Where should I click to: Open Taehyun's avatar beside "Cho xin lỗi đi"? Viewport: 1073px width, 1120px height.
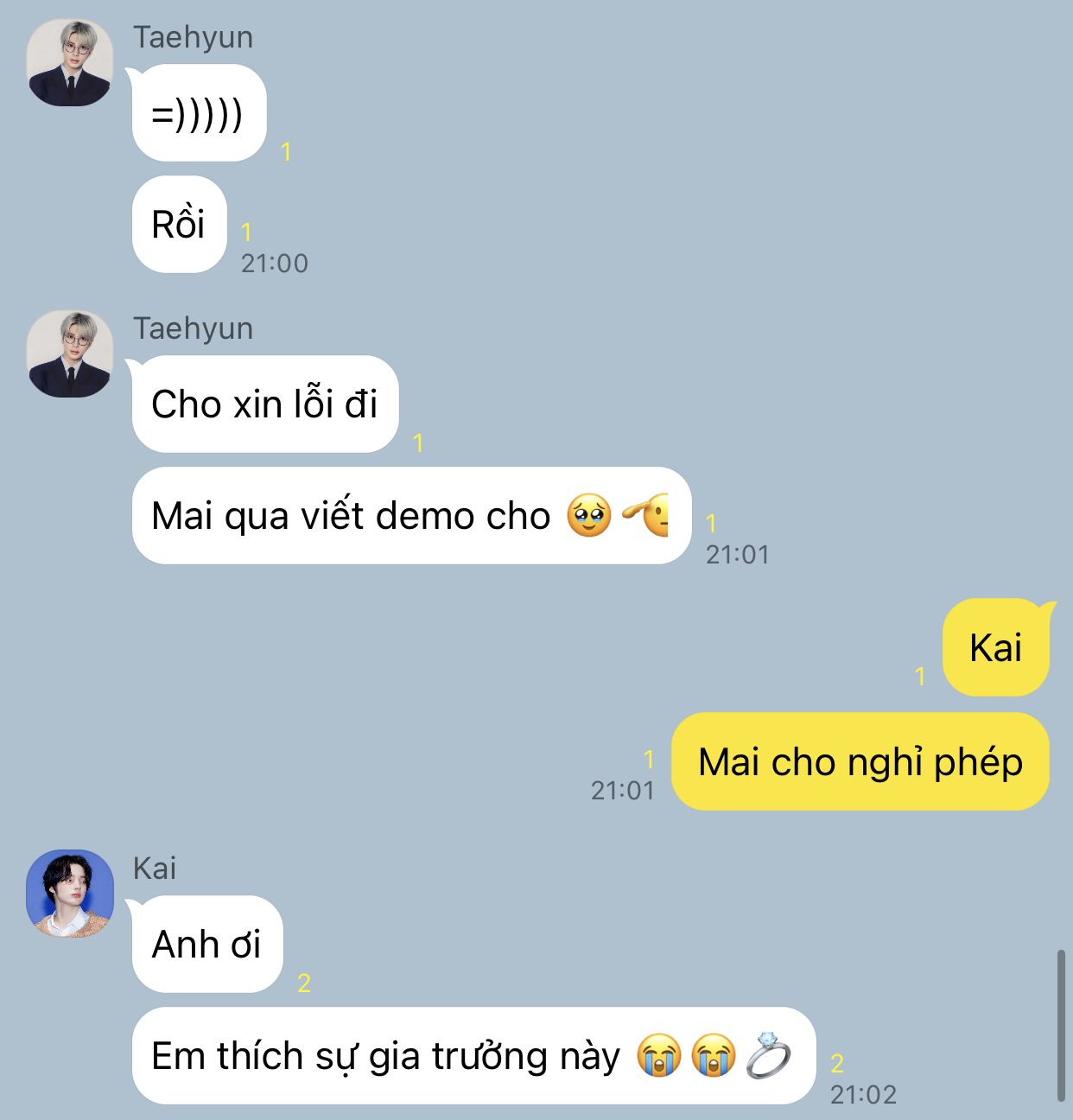tap(70, 354)
